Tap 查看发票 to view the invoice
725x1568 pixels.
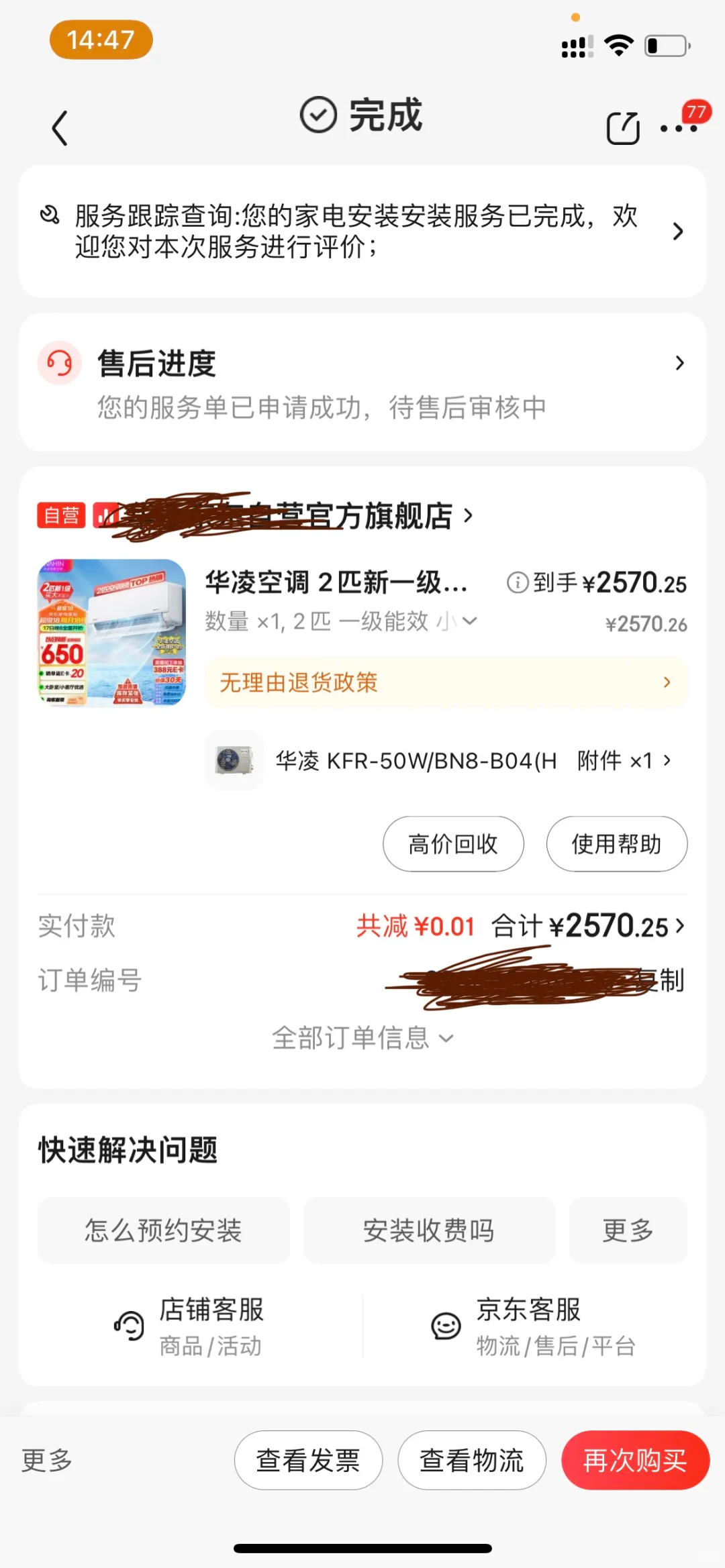pyautogui.click(x=308, y=1460)
